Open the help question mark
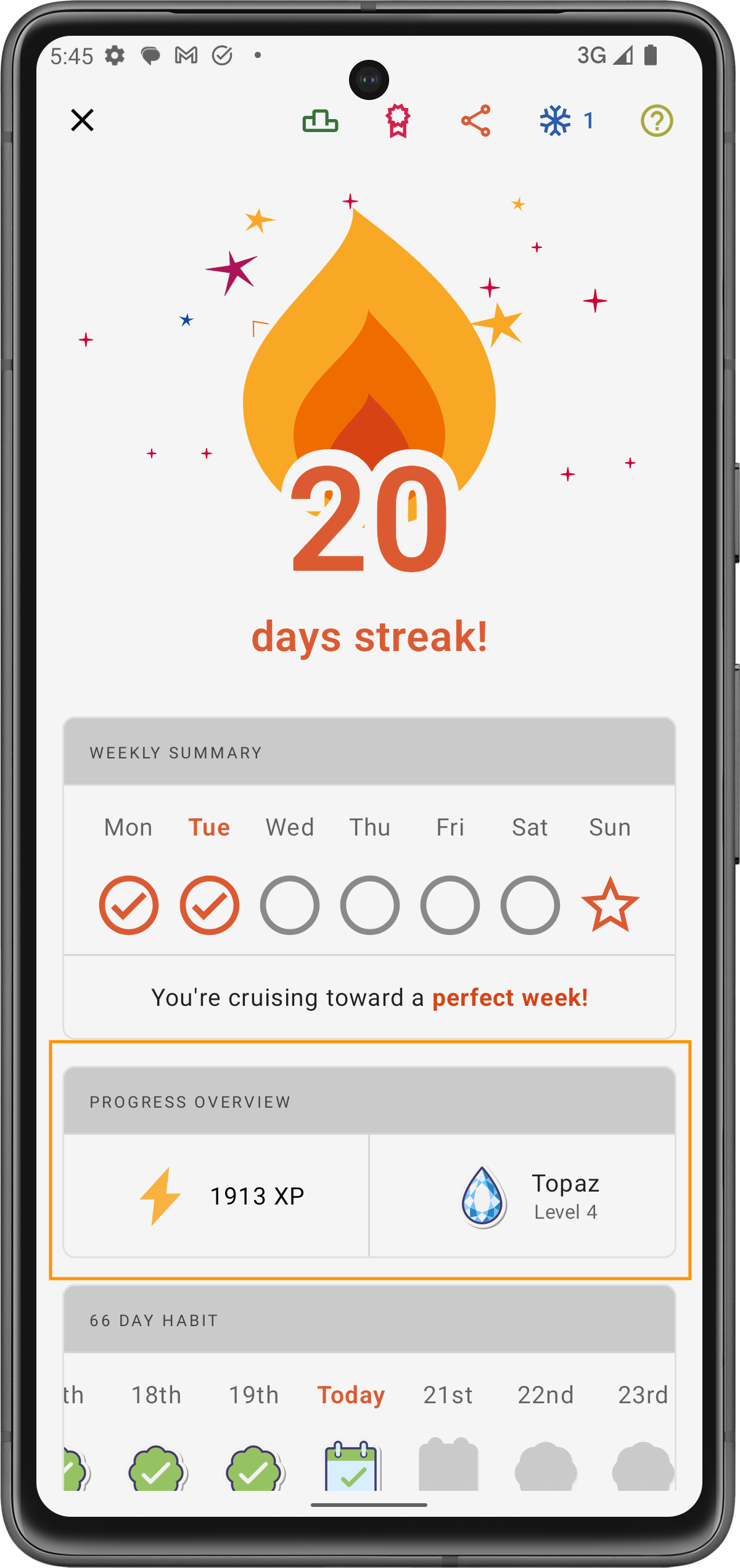Image resolution: width=740 pixels, height=1568 pixels. 656,121
